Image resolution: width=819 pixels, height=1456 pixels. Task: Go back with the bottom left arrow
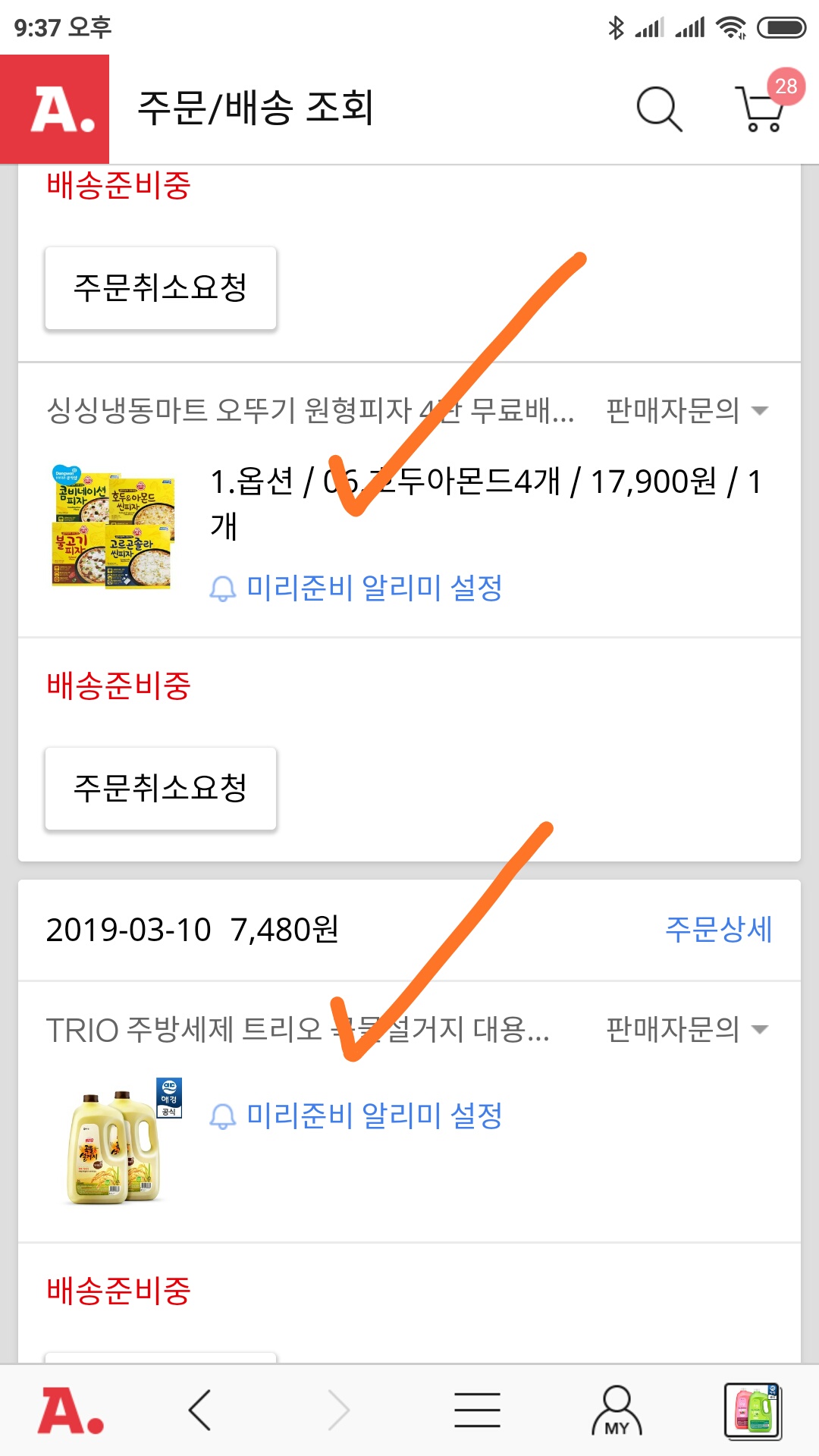[200, 1412]
